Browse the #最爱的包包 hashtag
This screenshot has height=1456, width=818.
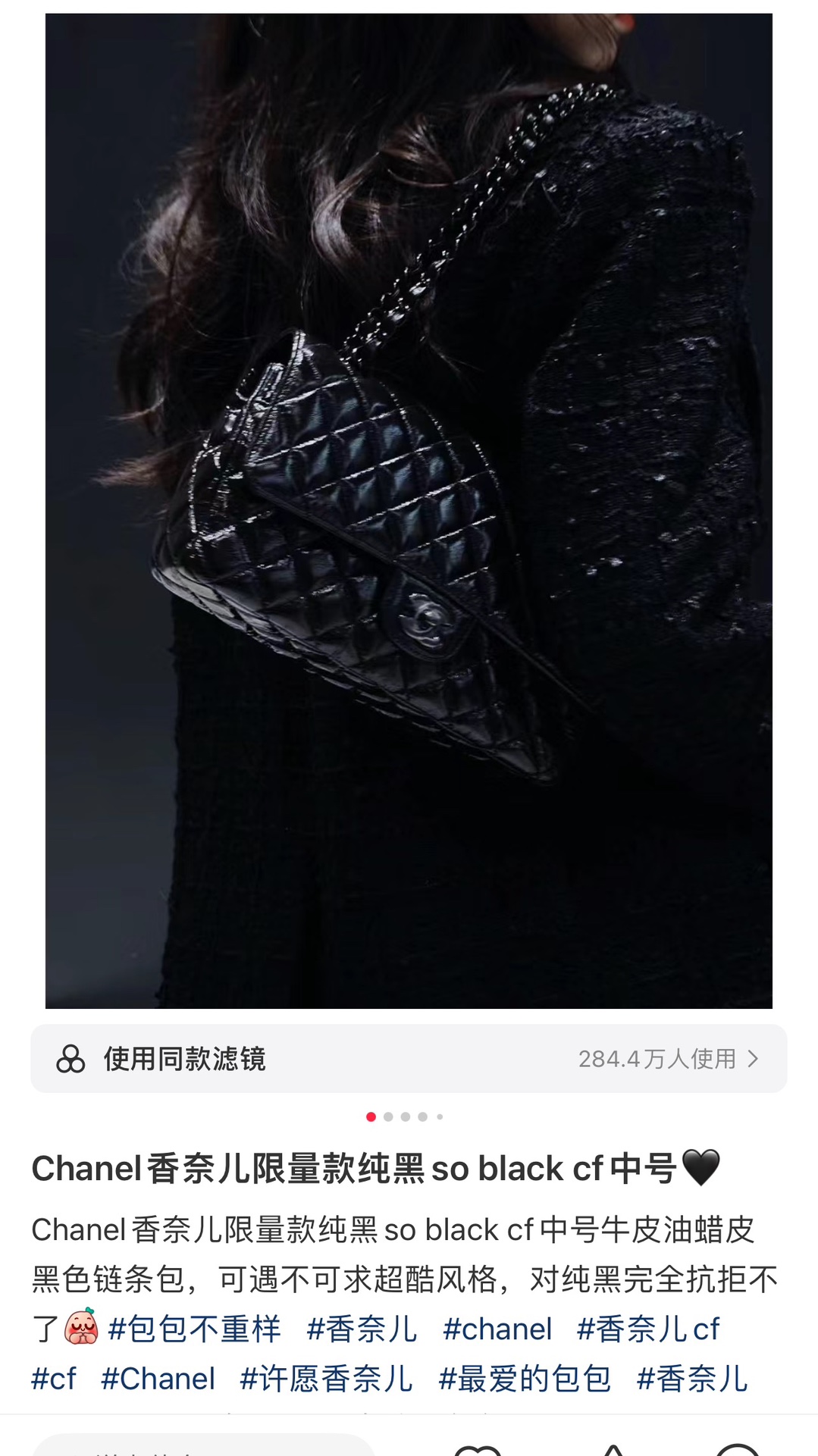click(525, 1379)
